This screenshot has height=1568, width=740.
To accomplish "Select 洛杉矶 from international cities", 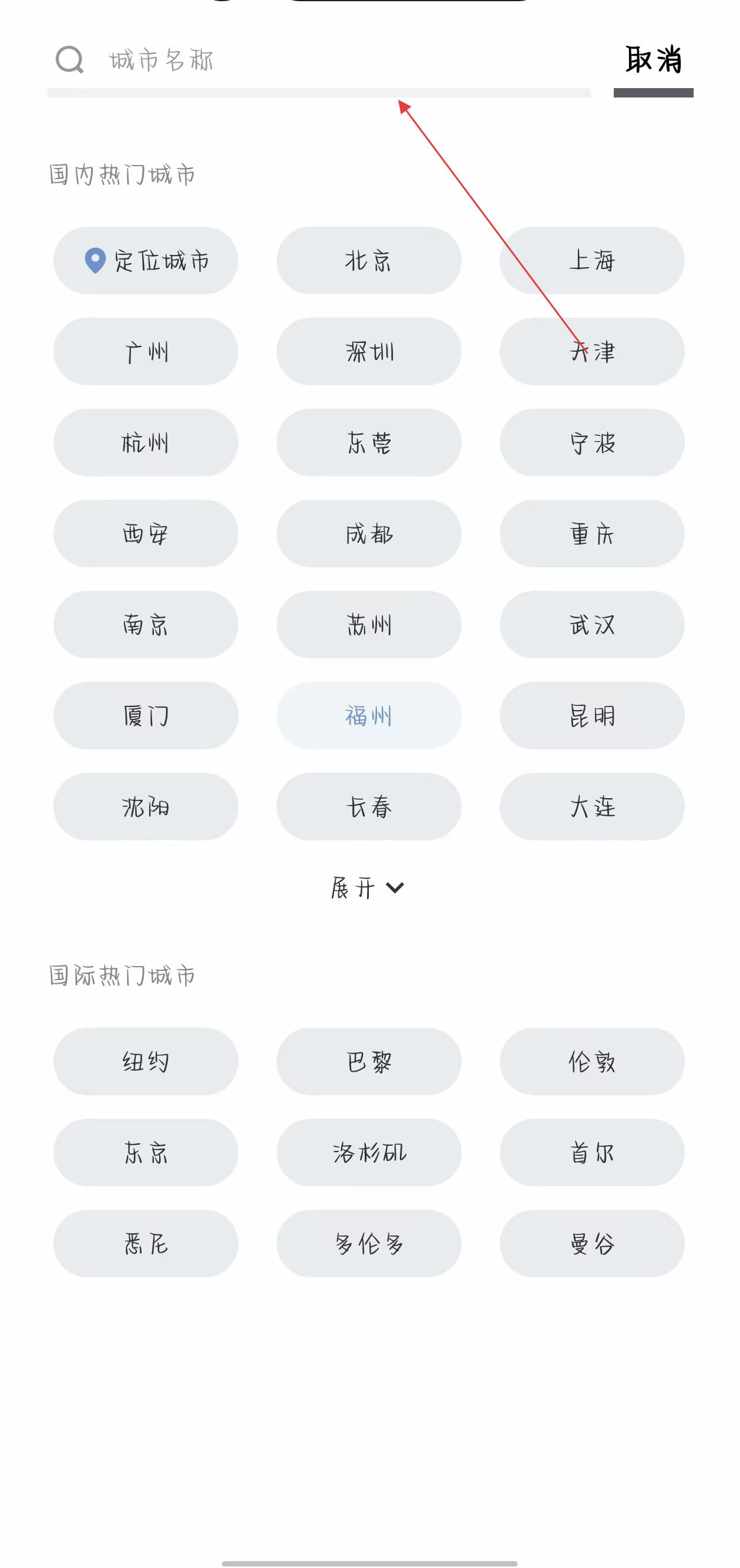I will (369, 1152).
